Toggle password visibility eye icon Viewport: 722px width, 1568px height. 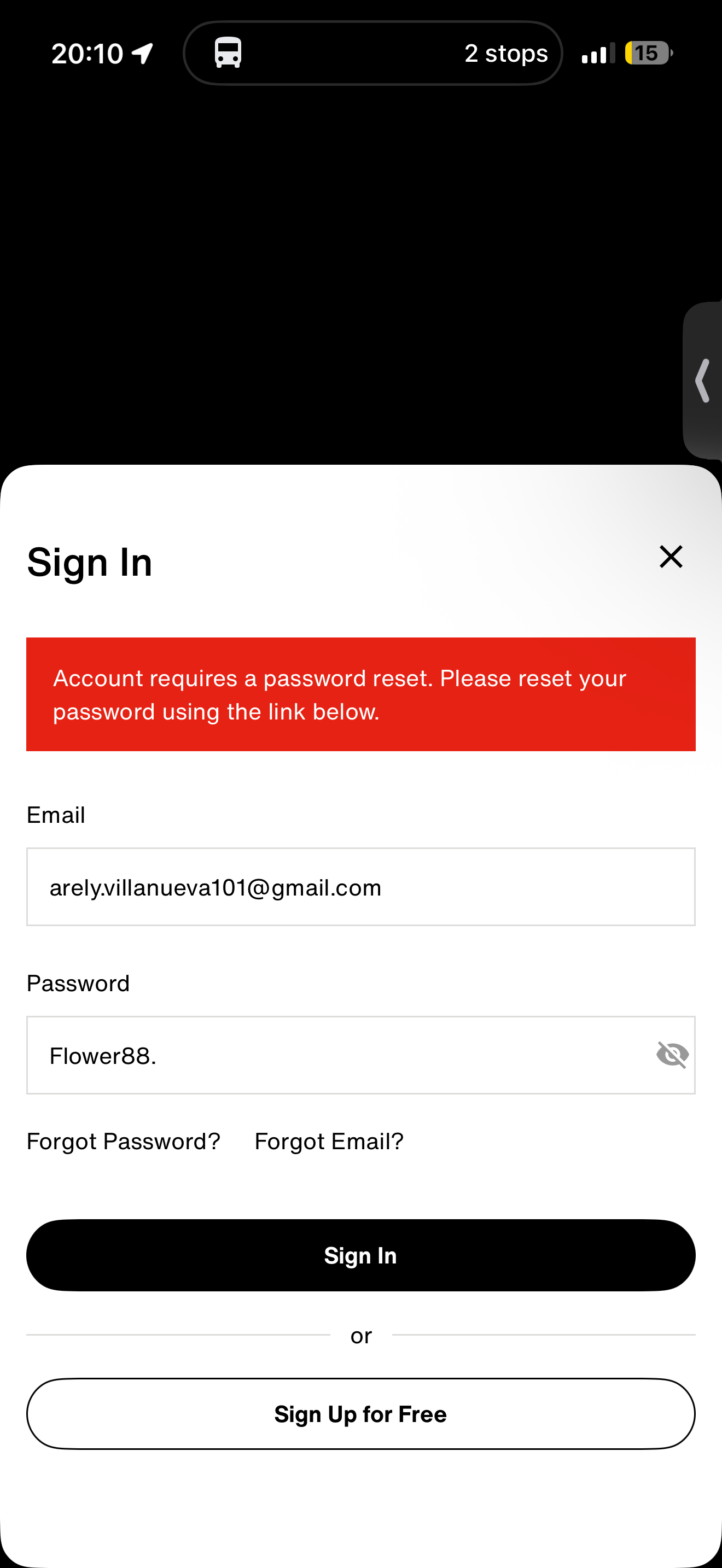[x=672, y=1055]
